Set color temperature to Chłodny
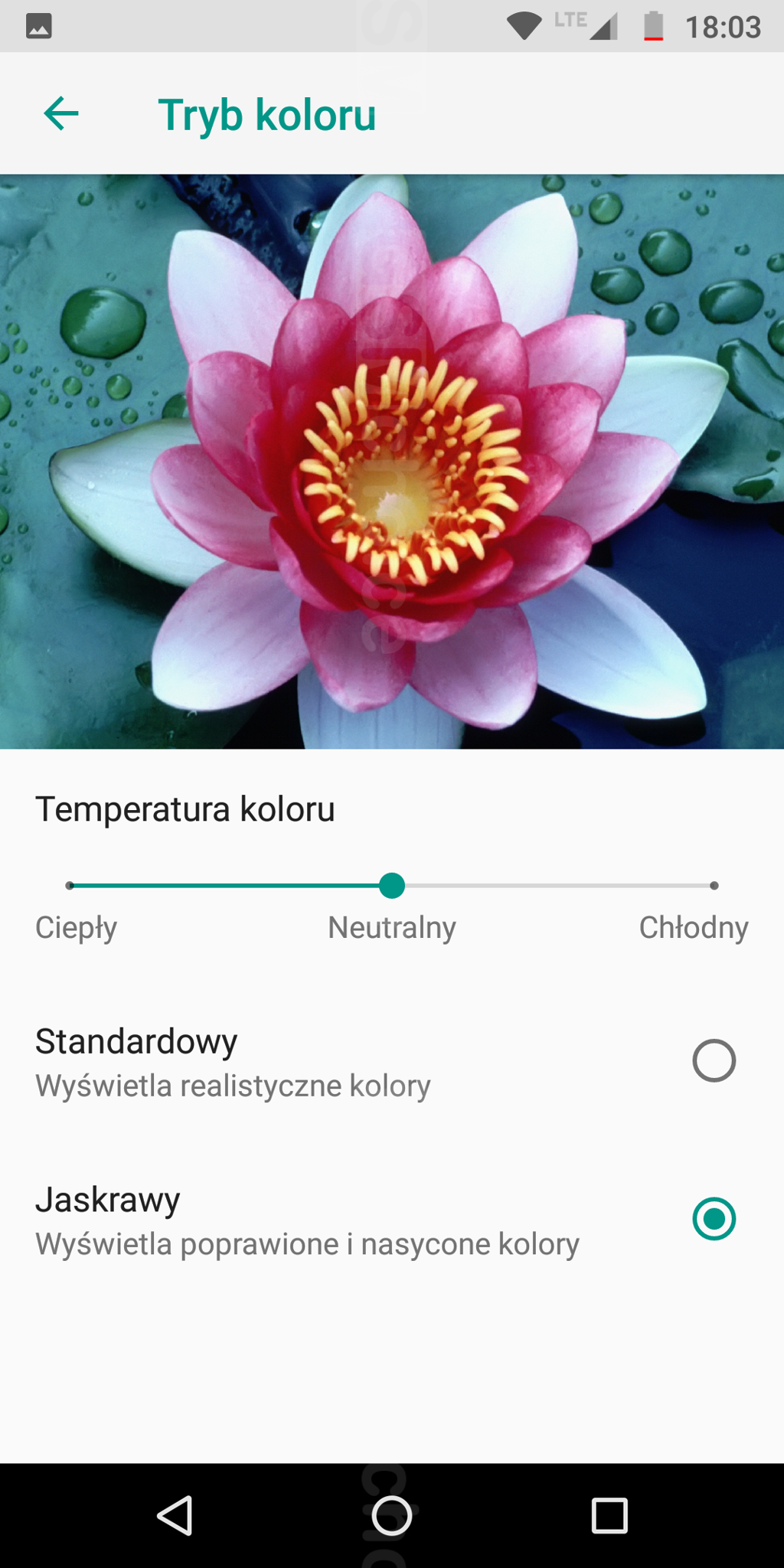This screenshot has width=784, height=1568. pyautogui.click(x=714, y=886)
